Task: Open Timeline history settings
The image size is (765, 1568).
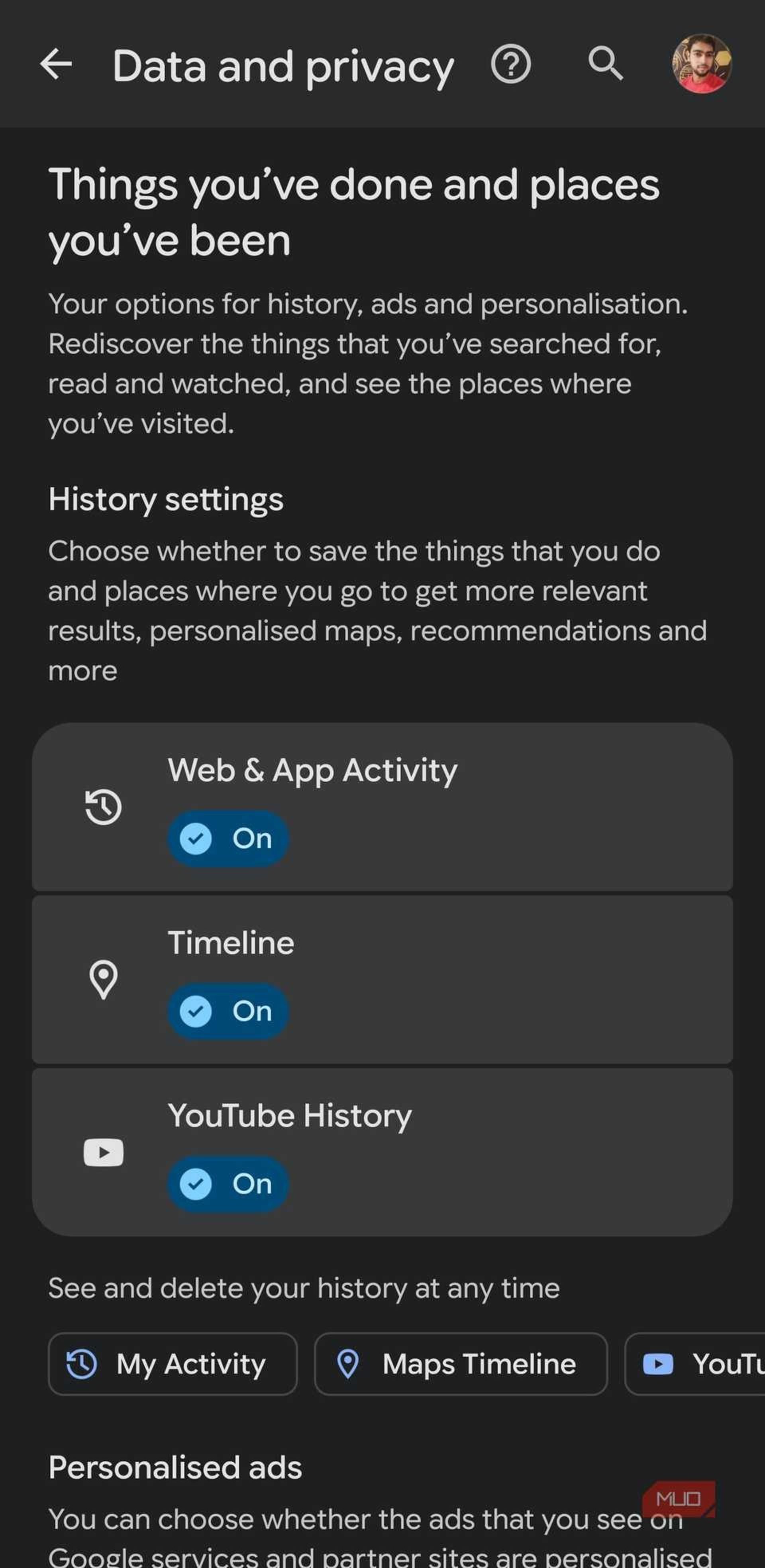Action: point(382,979)
